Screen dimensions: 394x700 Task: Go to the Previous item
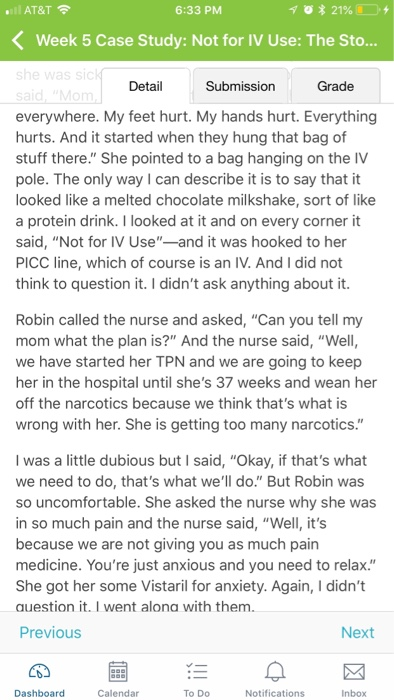tap(50, 632)
